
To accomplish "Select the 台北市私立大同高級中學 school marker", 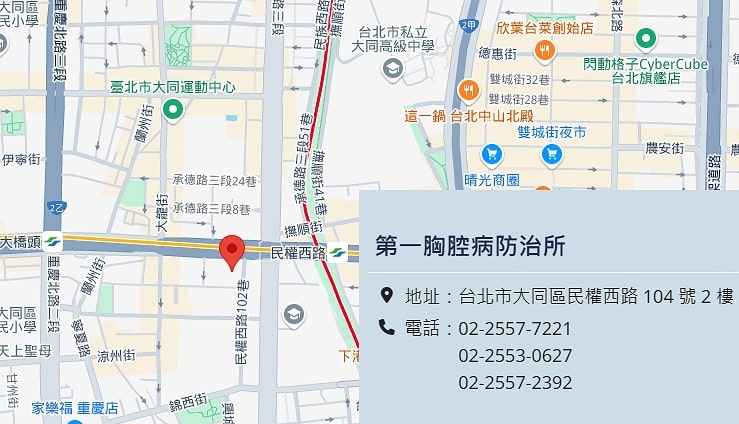I will [x=393, y=68].
